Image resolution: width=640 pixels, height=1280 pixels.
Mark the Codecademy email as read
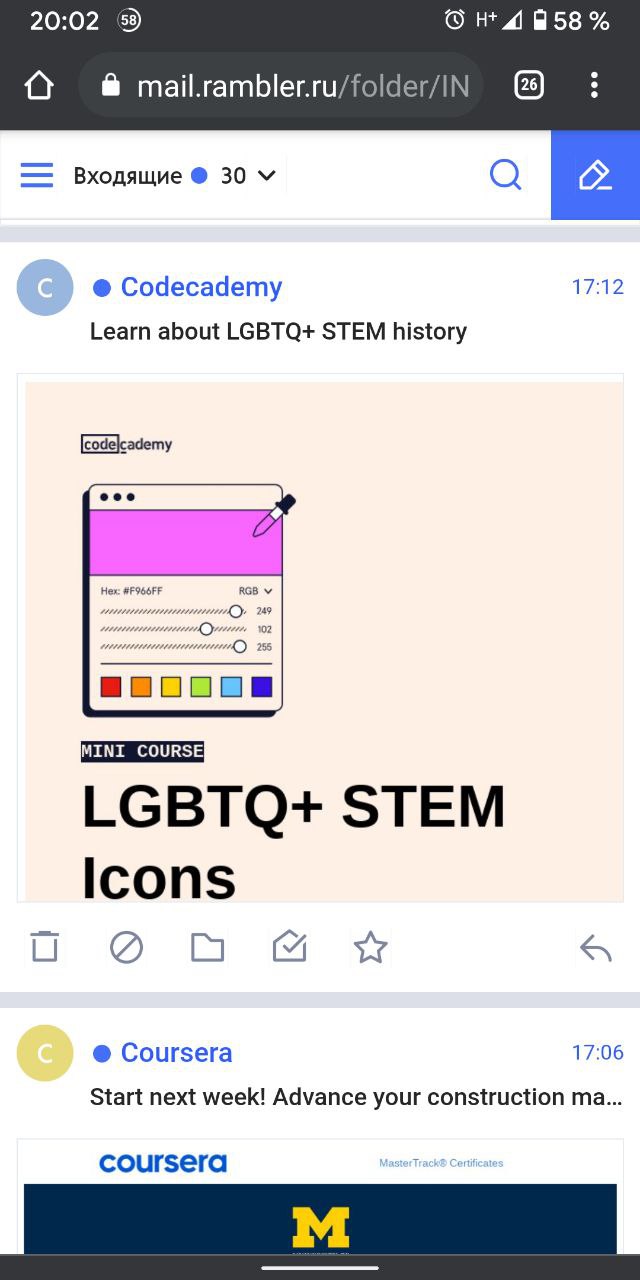289,946
